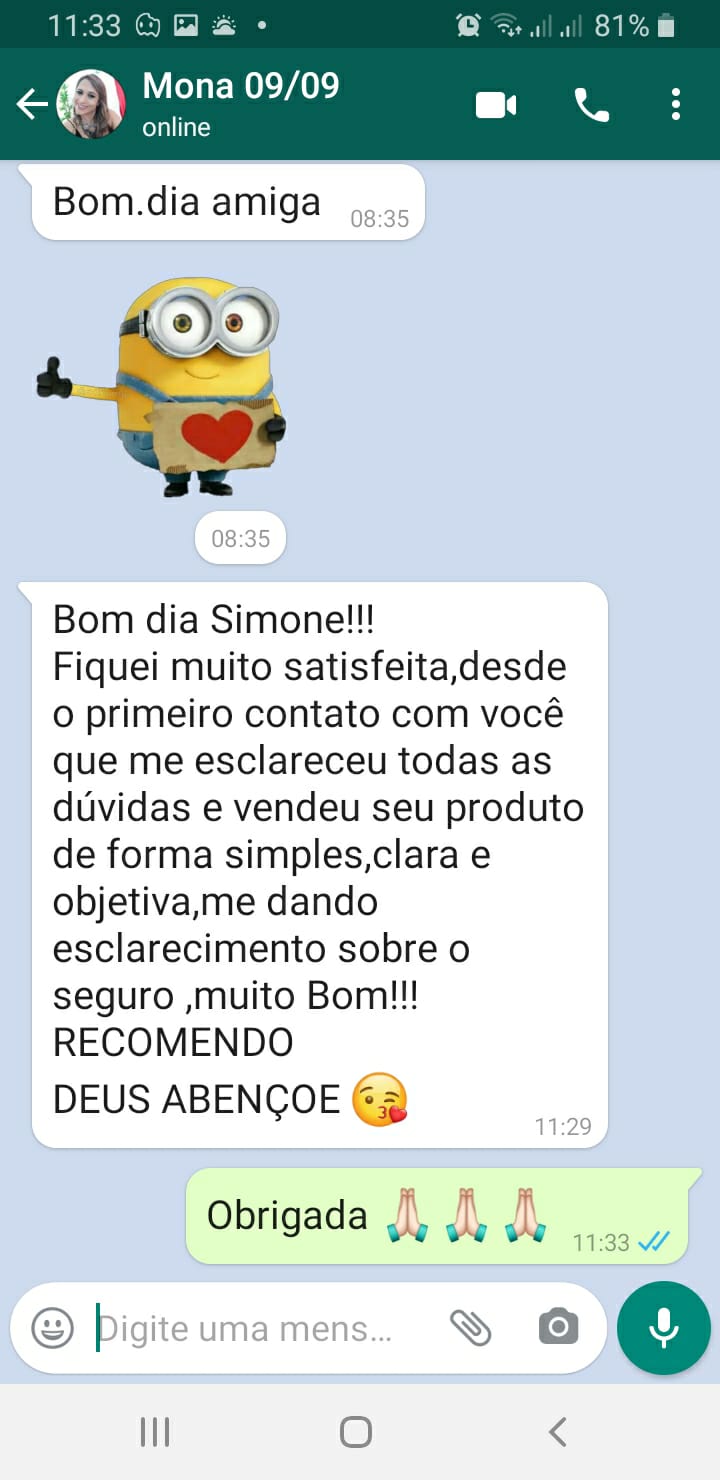The height and width of the screenshot is (1480, 720).
Task: Go to the home screen
Action: click(x=356, y=1432)
